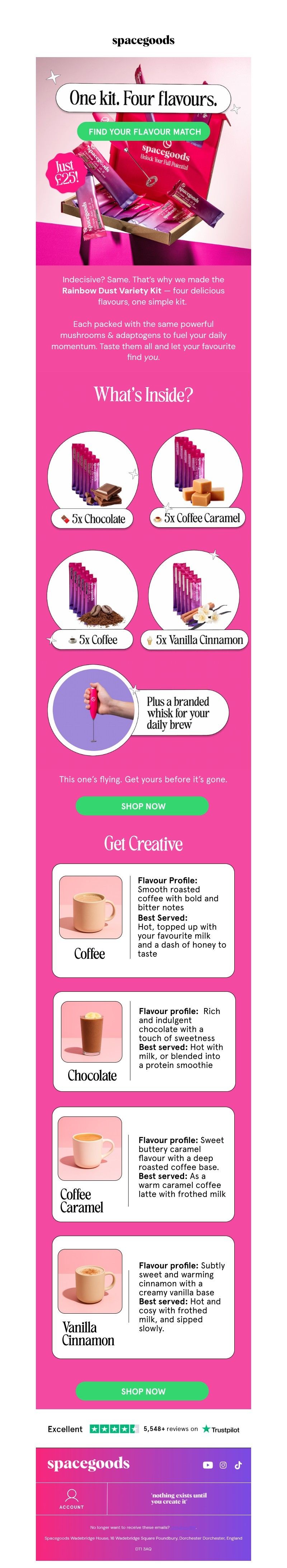Go to the Account page
This screenshot has height=1568, width=287.
coord(71,1498)
